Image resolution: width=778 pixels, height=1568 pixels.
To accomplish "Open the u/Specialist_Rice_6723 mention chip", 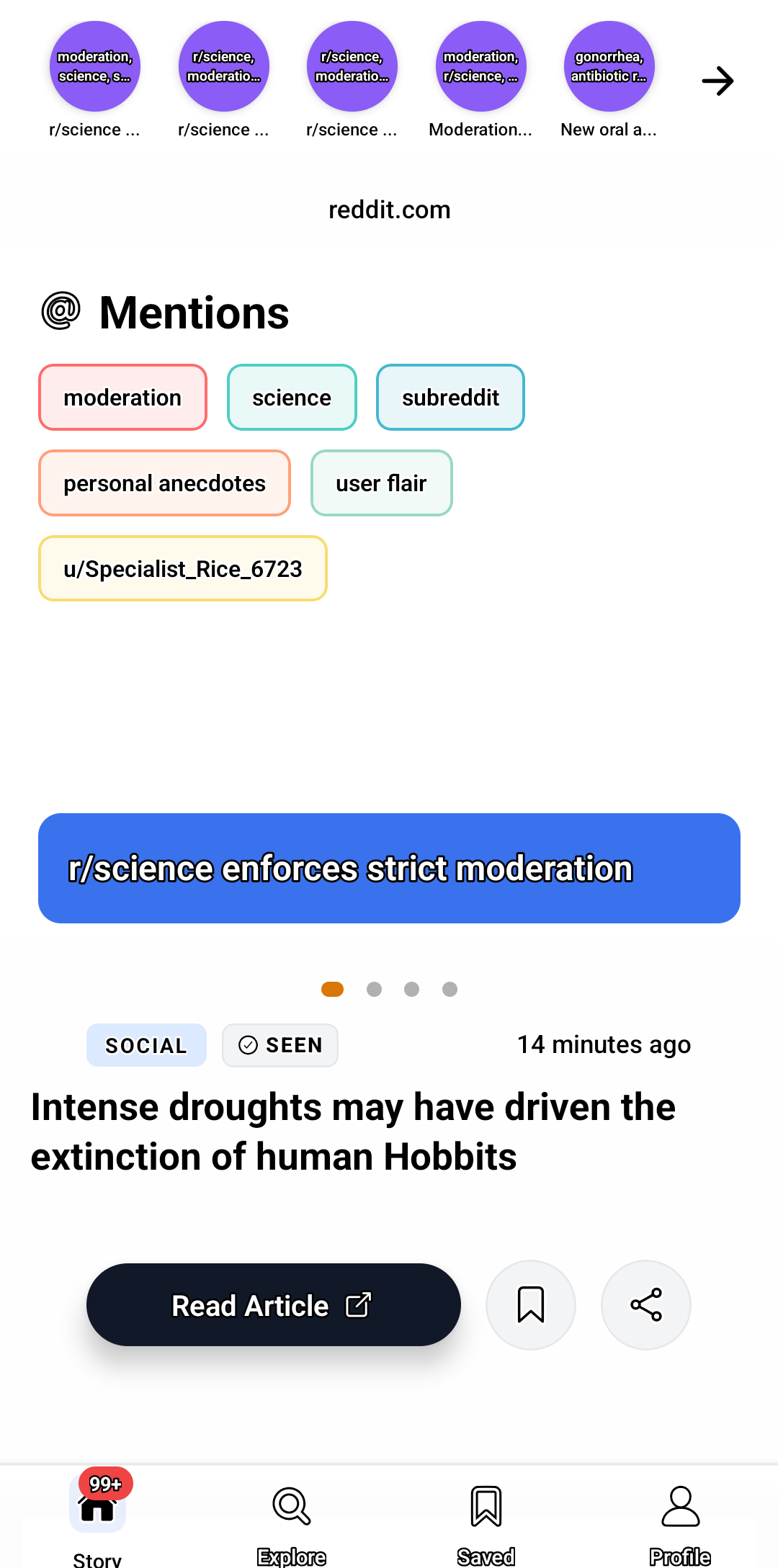I will (x=183, y=569).
